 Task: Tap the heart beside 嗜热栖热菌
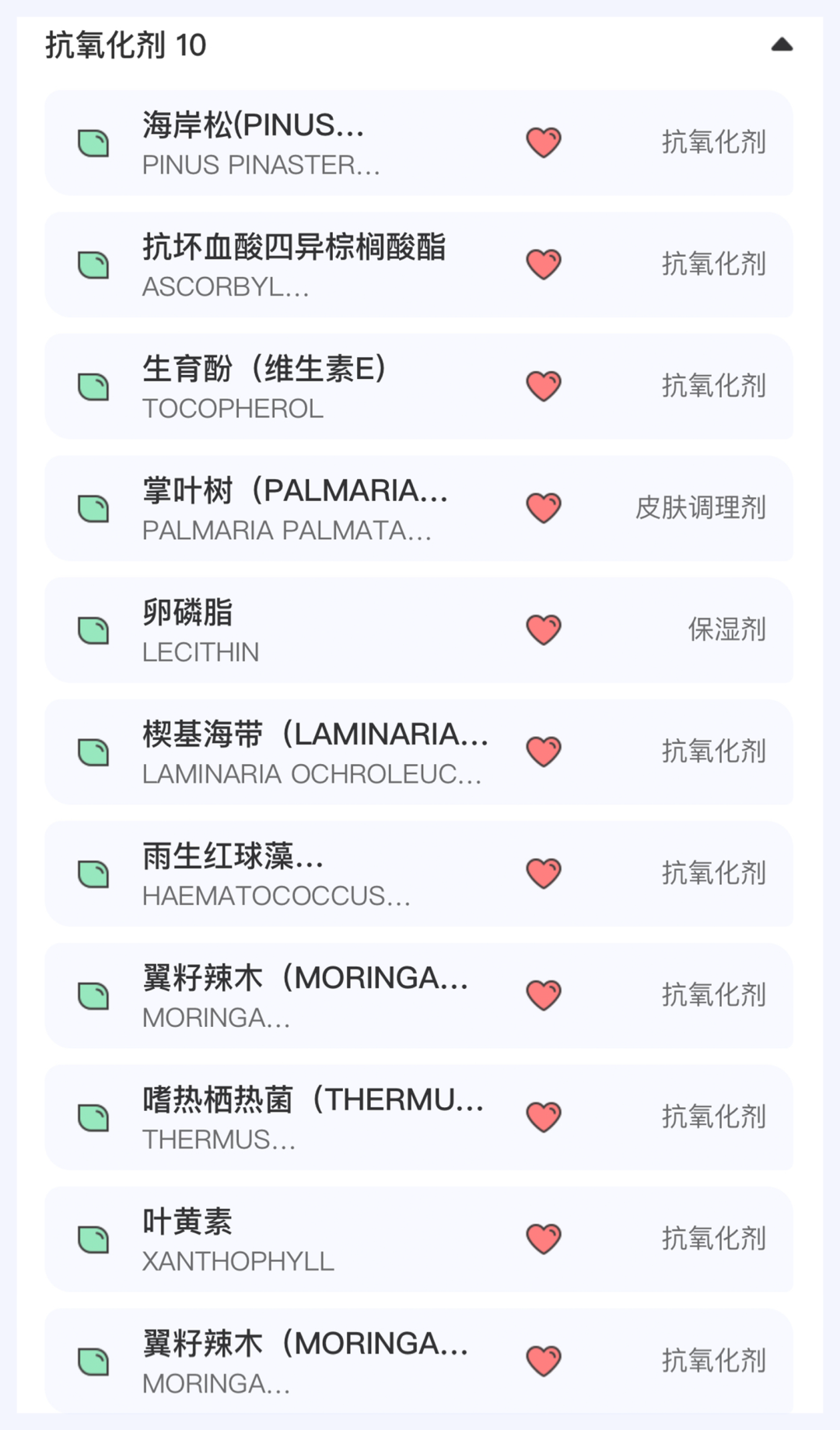click(544, 1117)
